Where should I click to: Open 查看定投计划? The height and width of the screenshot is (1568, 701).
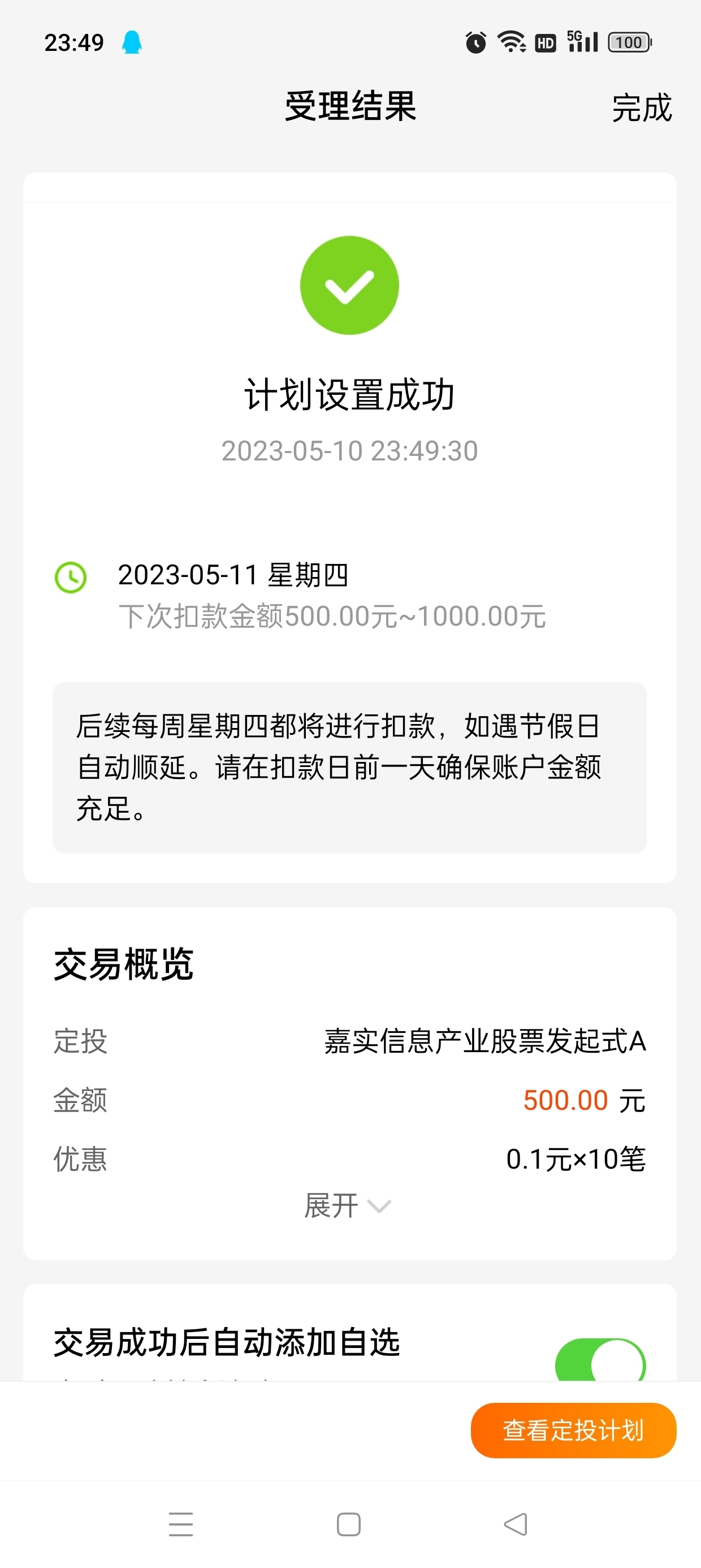tap(573, 1430)
